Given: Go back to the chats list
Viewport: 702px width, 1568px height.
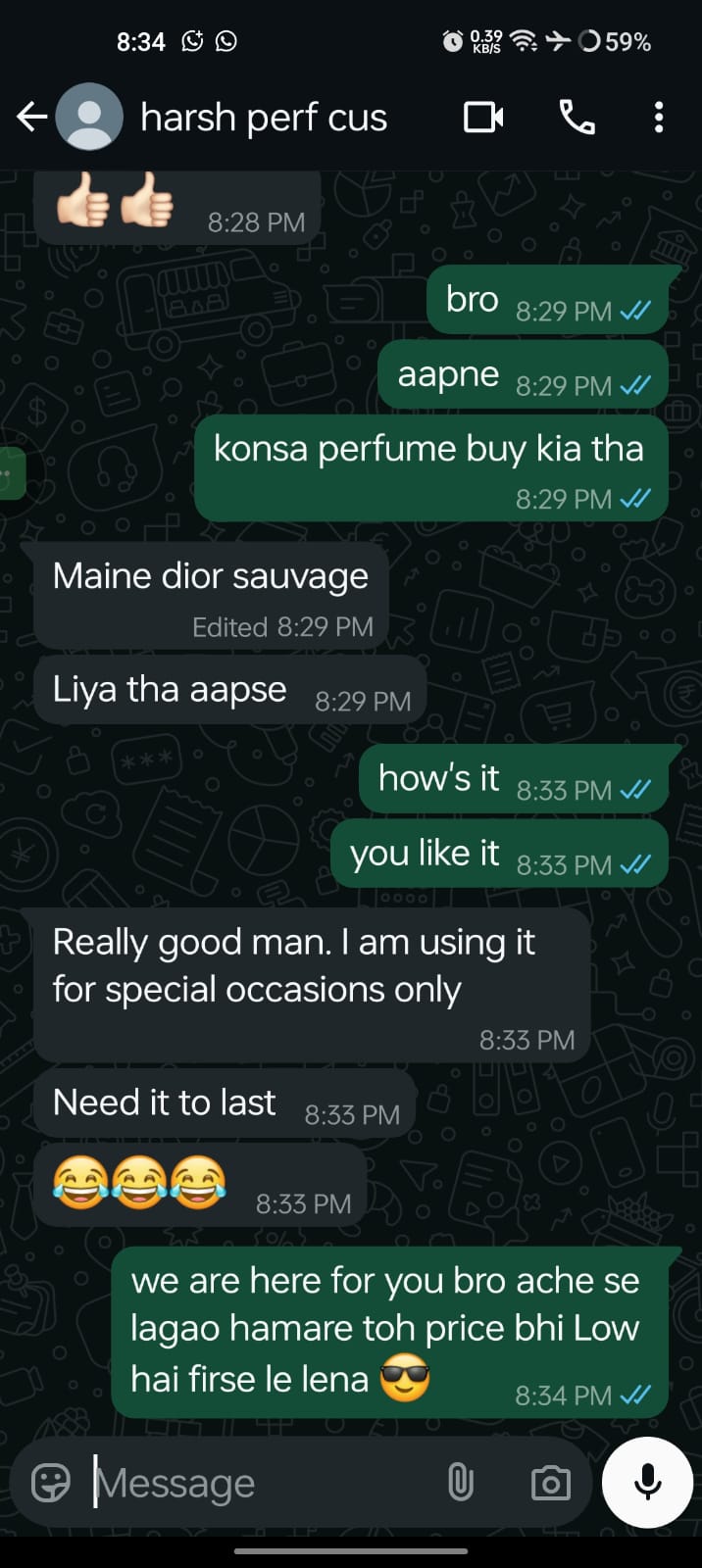Looking at the screenshot, I should [x=31, y=118].
